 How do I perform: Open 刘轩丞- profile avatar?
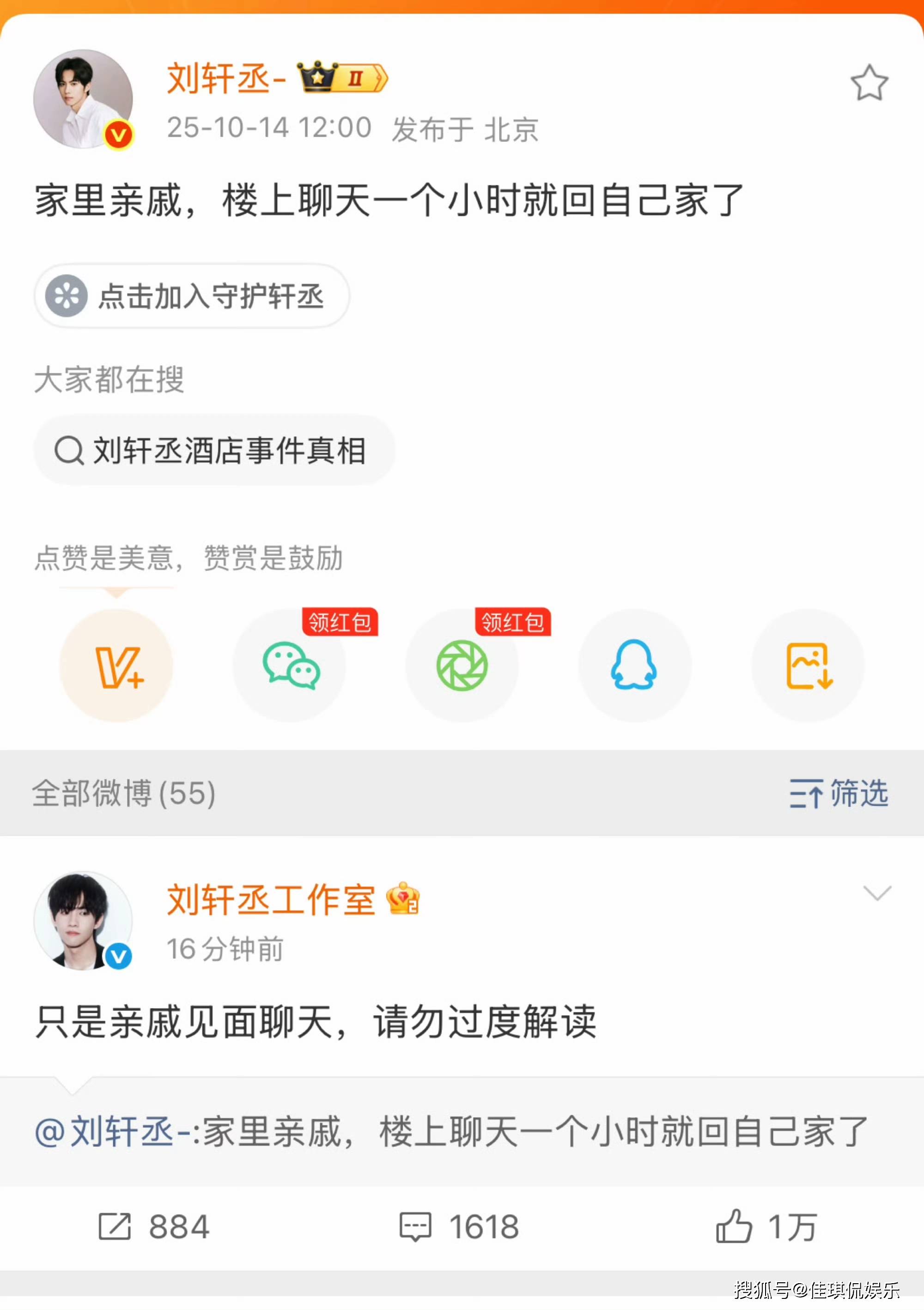[x=83, y=99]
